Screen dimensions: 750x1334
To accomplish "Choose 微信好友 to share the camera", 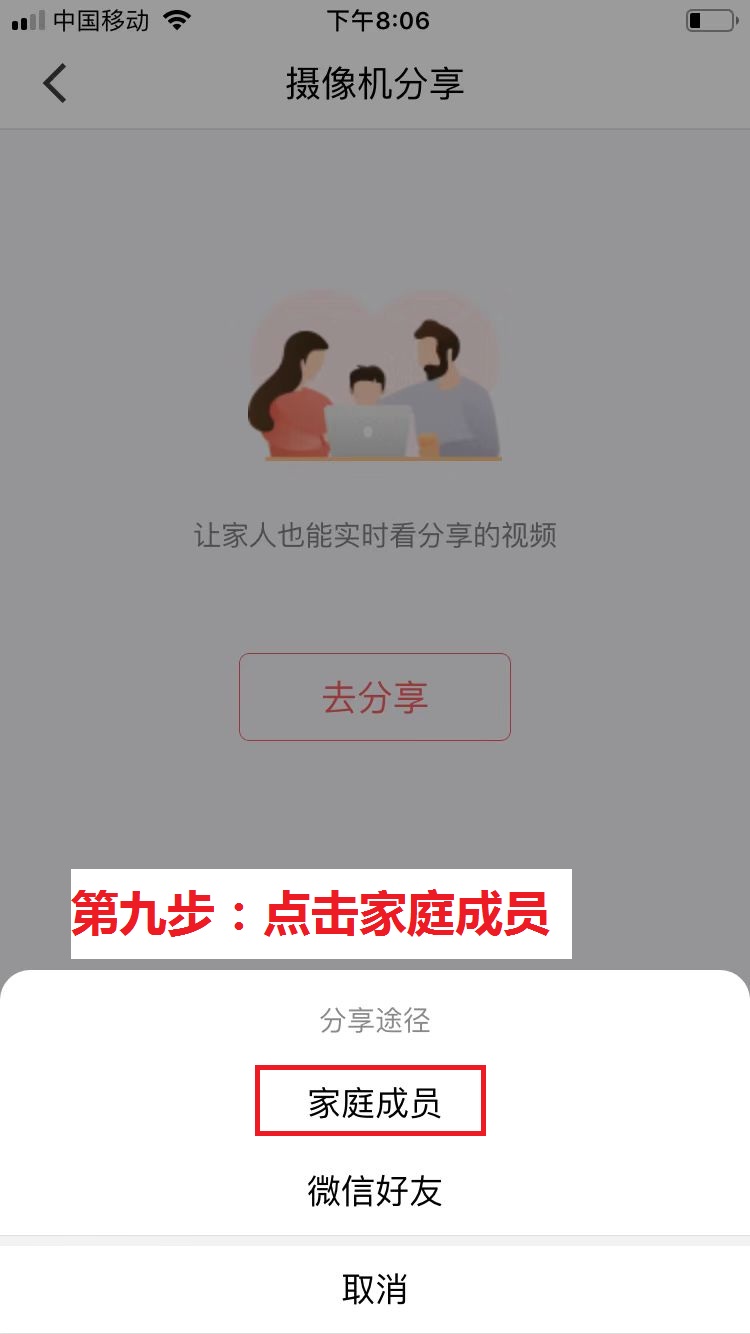I will [374, 1191].
